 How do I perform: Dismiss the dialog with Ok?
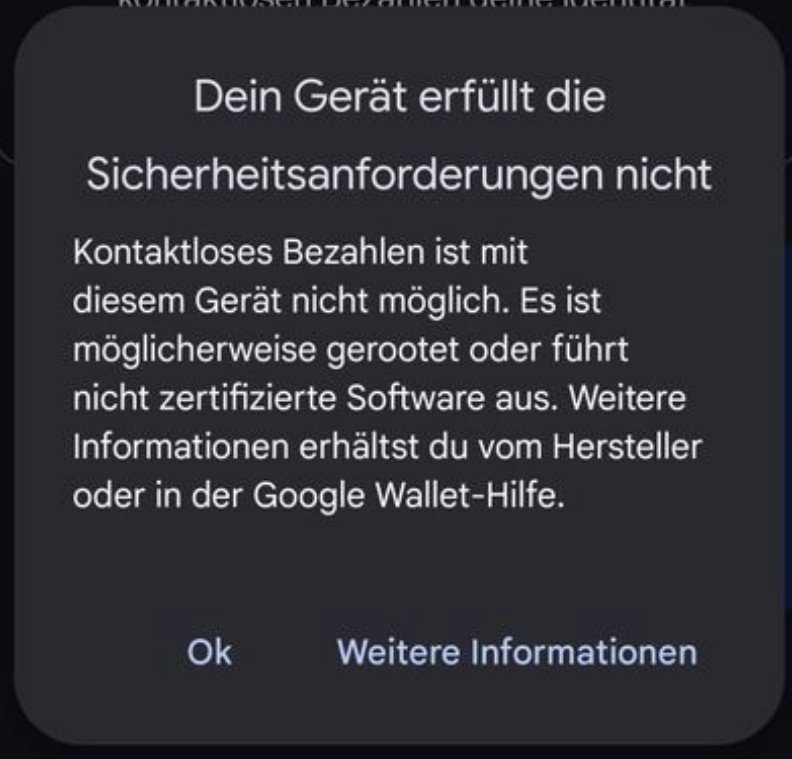[210, 652]
